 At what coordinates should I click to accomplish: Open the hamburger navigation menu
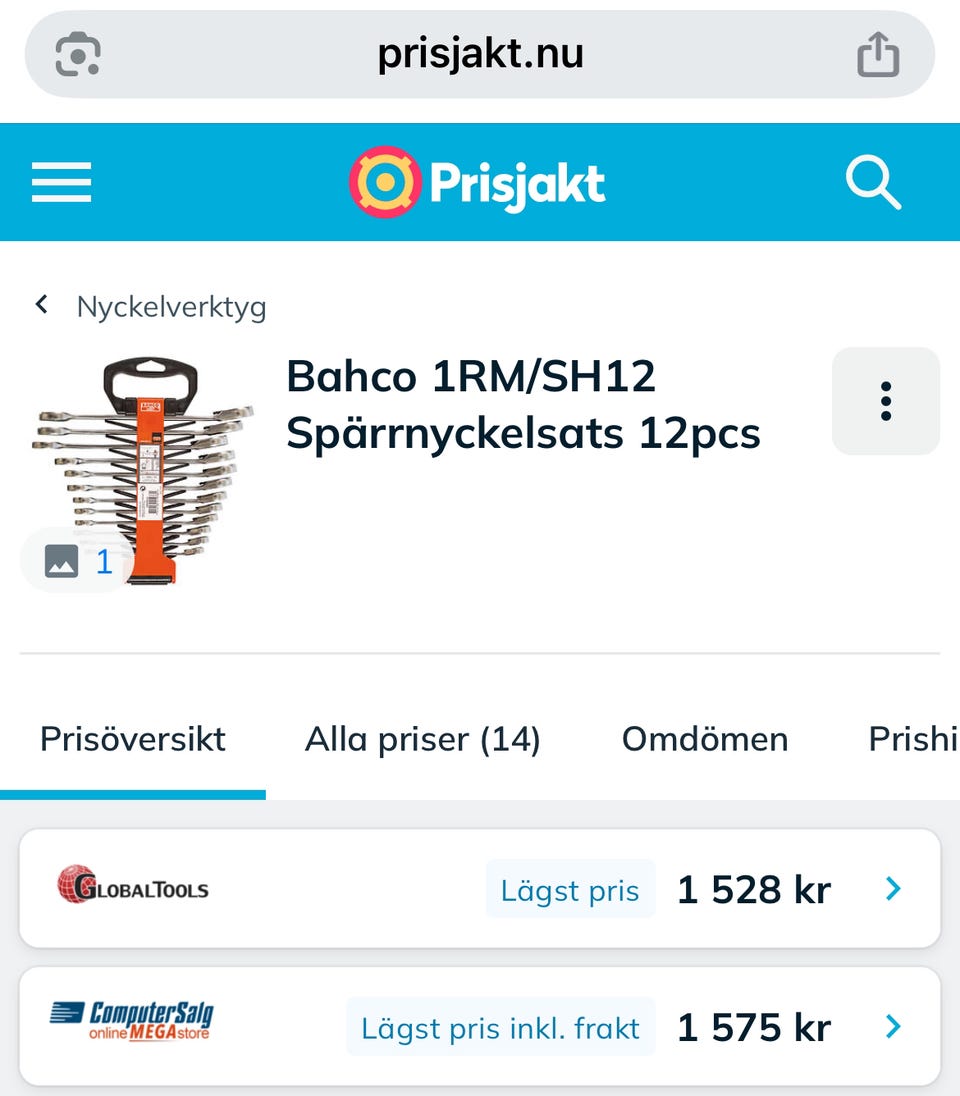(61, 183)
